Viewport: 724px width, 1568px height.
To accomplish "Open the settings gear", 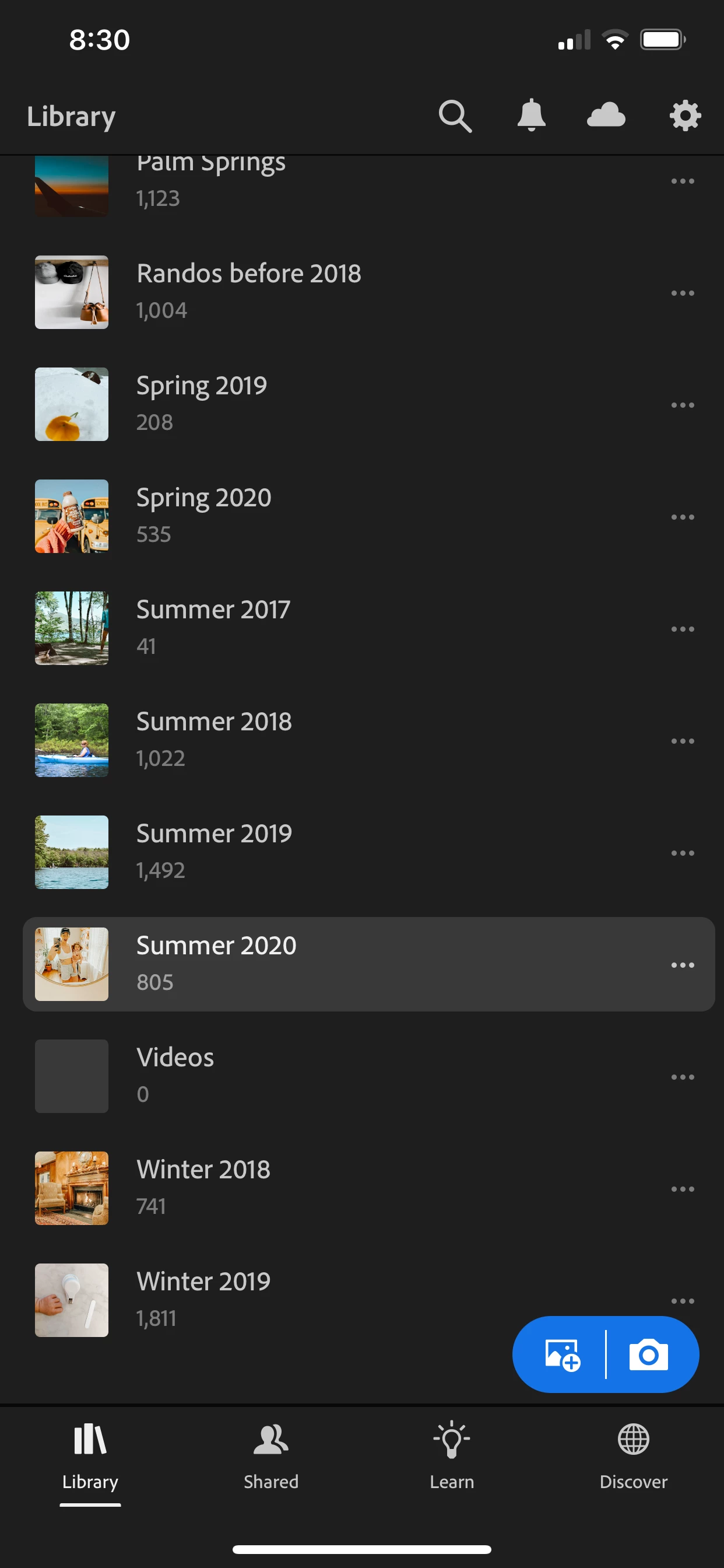I will click(684, 116).
